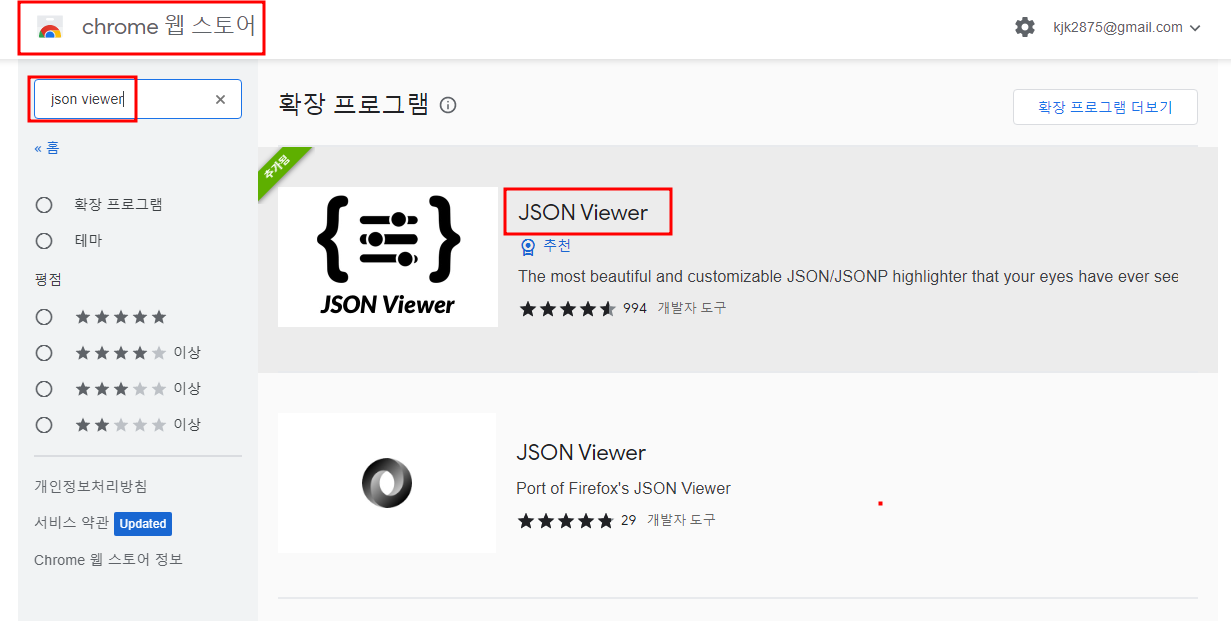Go back via the « 홈 link
The image size is (1231, 621).
(47, 148)
